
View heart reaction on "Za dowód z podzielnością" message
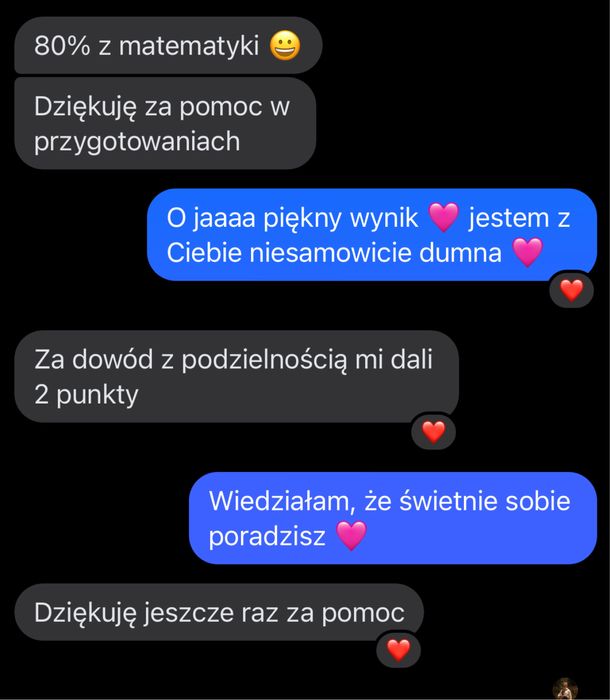point(433,432)
